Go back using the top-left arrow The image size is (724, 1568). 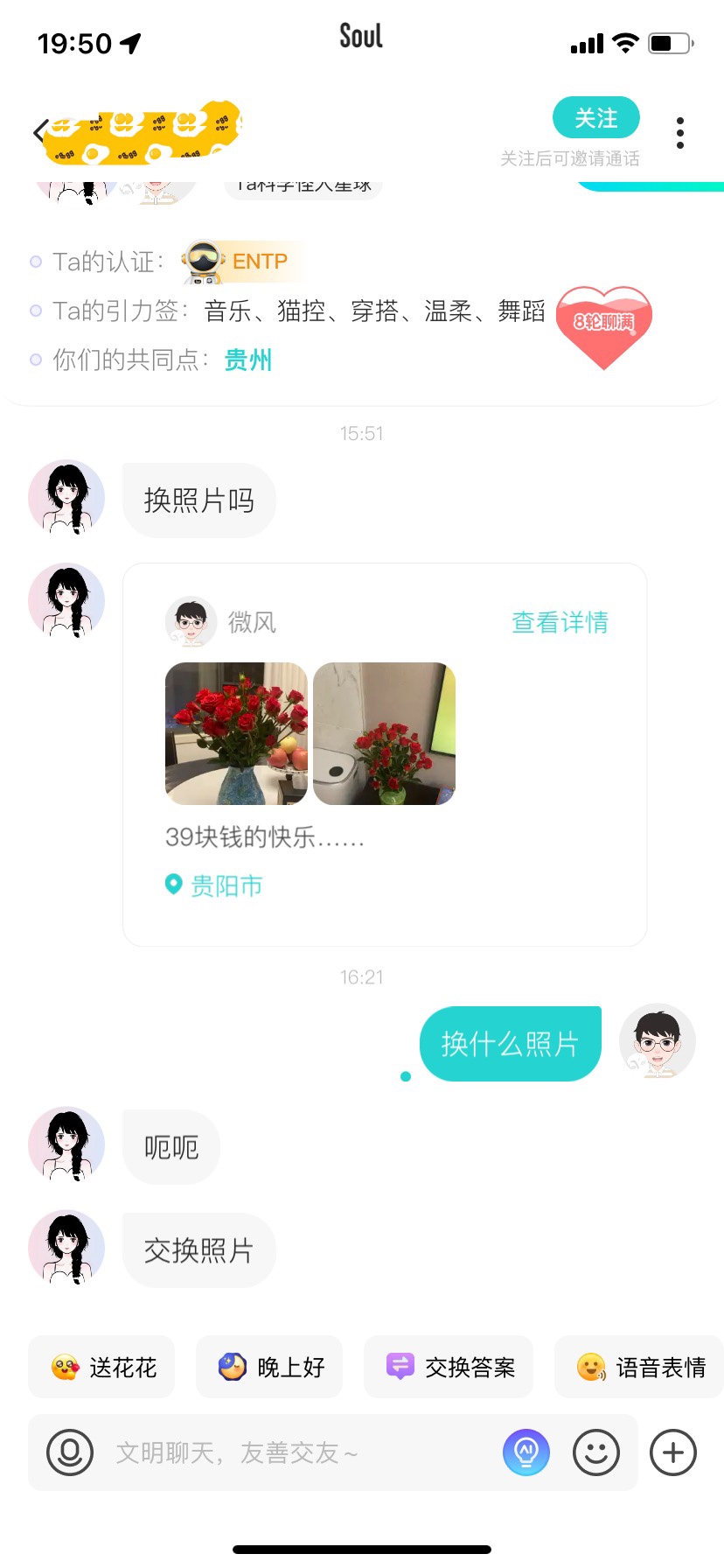point(38,133)
